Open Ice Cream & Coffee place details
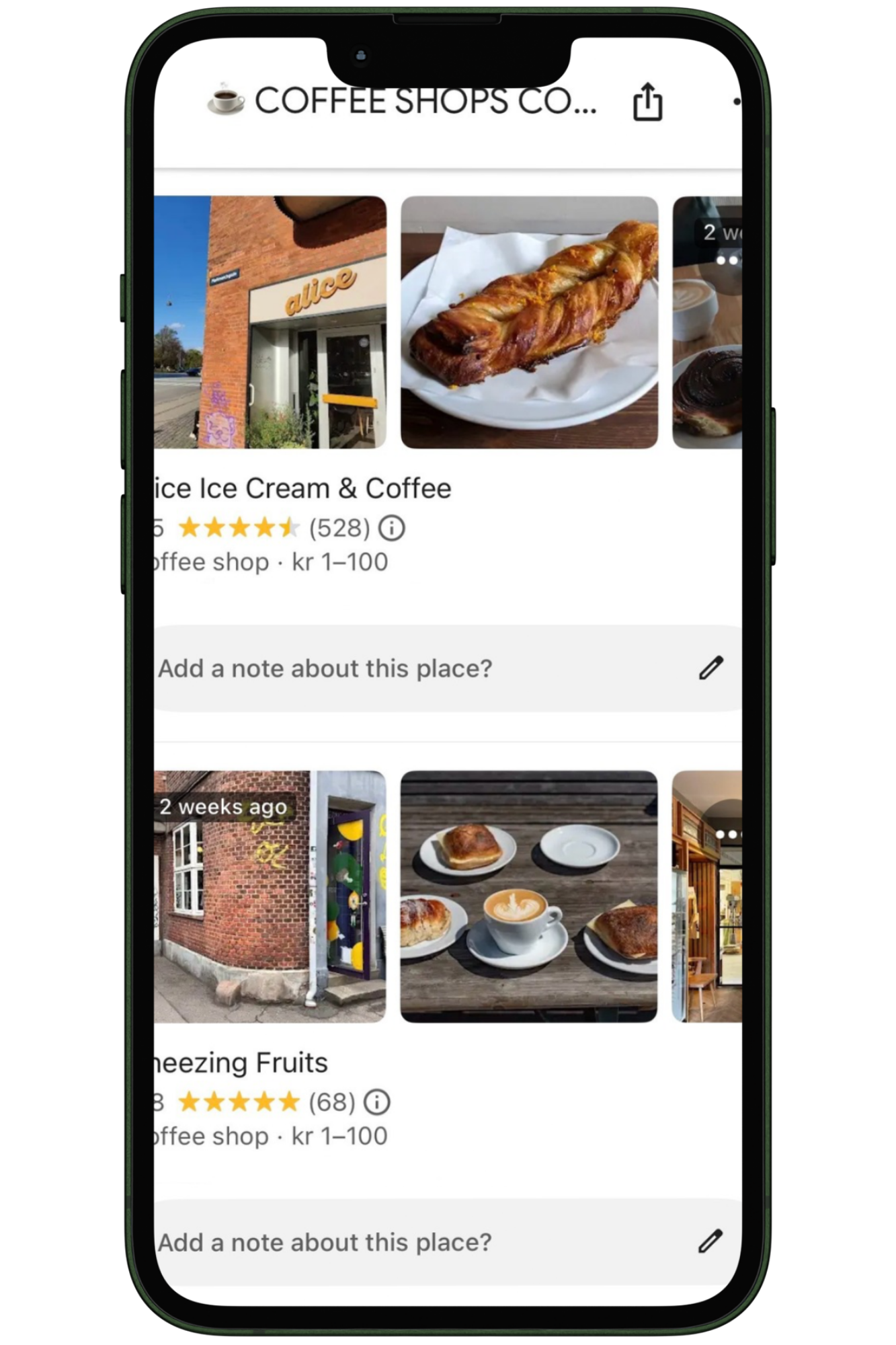896x1345 pixels. click(302, 488)
